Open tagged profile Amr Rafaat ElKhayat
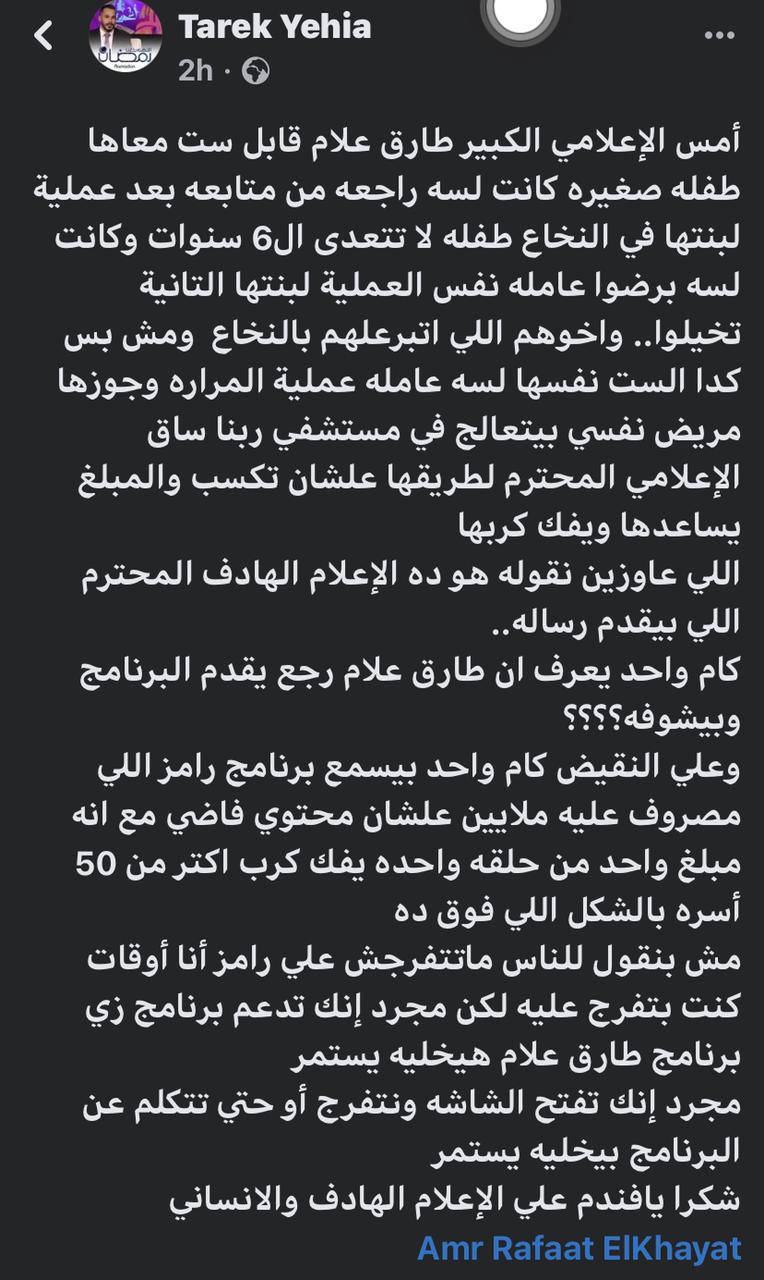 (579, 1248)
